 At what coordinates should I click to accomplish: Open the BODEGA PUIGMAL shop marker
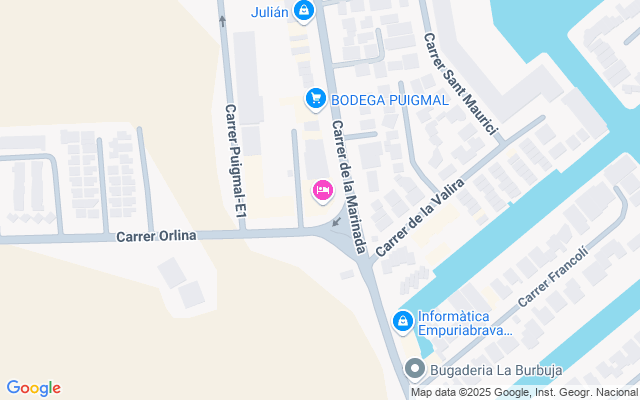pos(316,98)
